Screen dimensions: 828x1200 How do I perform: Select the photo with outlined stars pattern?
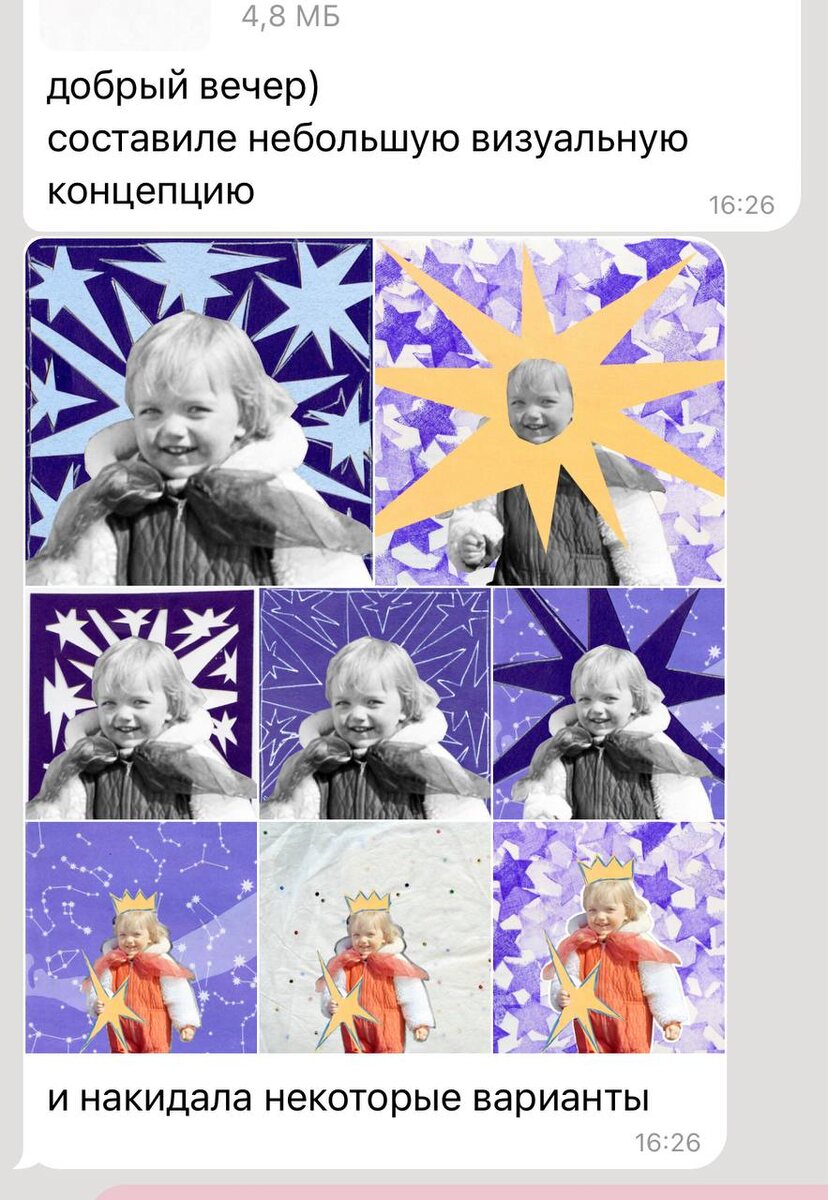(x=375, y=704)
